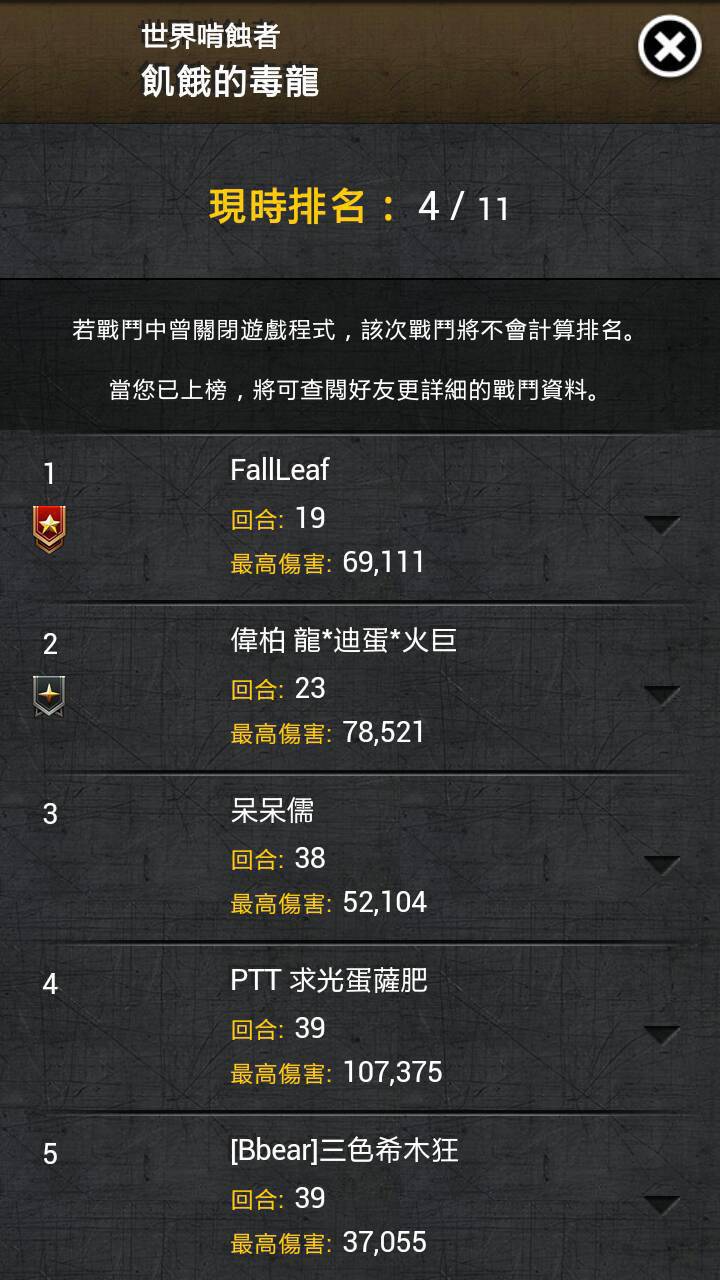Viewport: 720px width, 1280px height.
Task: Close the 飢餓的毒龍 ranking screen
Action: point(669,47)
